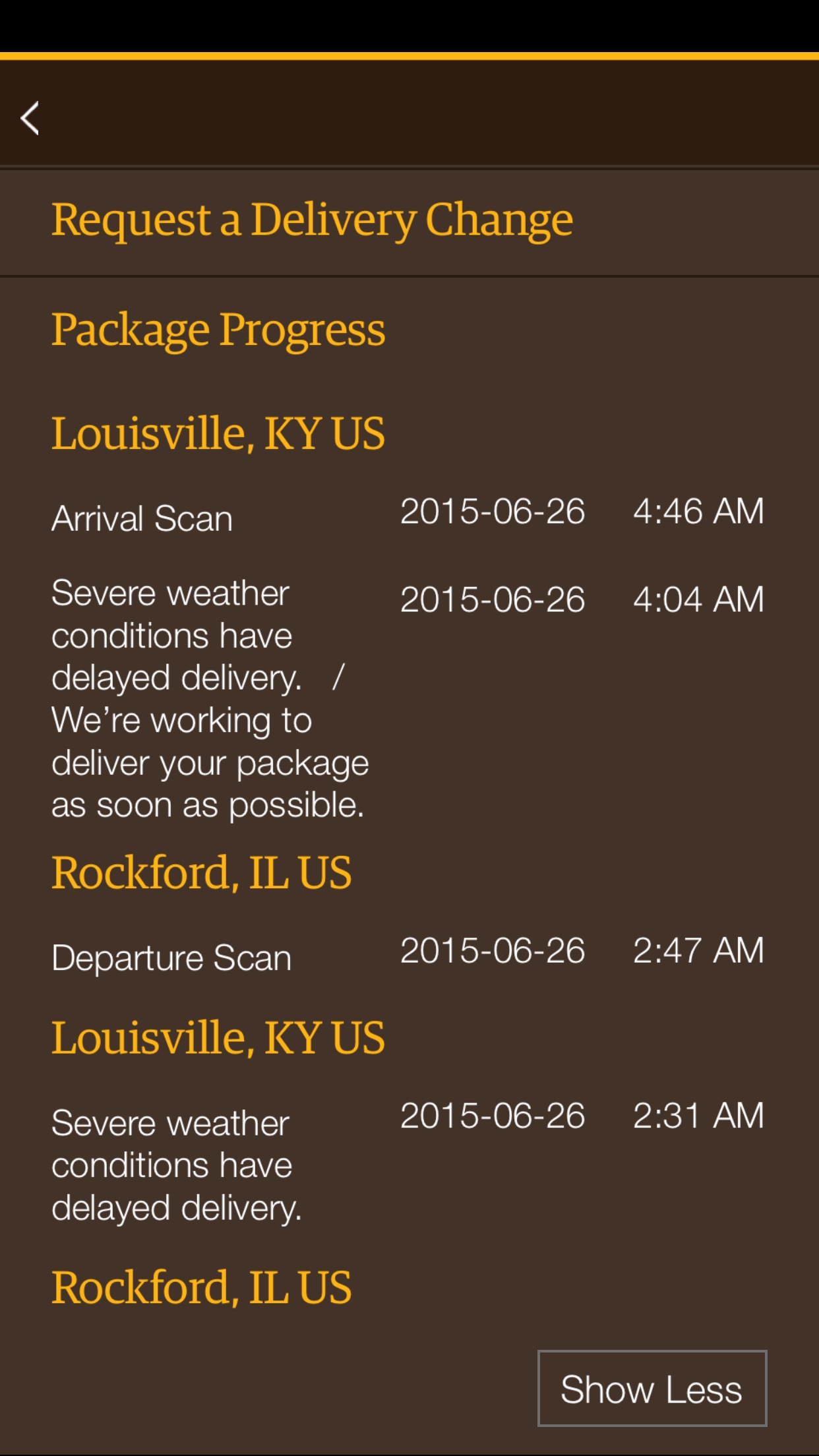The image size is (819, 1456).
Task: Open Request a Delivery Change
Action: point(312,220)
